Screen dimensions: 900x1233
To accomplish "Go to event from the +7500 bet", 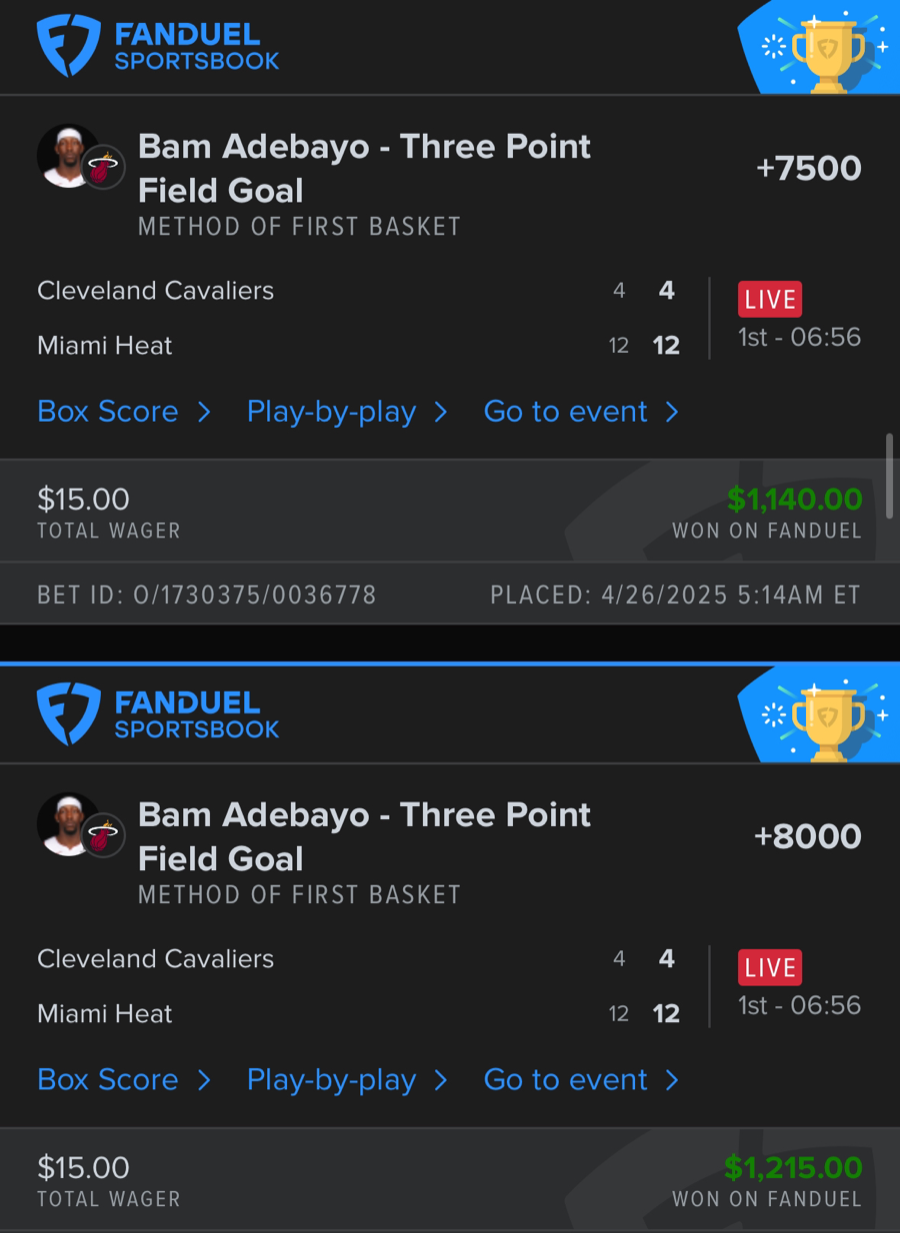I will (x=580, y=412).
